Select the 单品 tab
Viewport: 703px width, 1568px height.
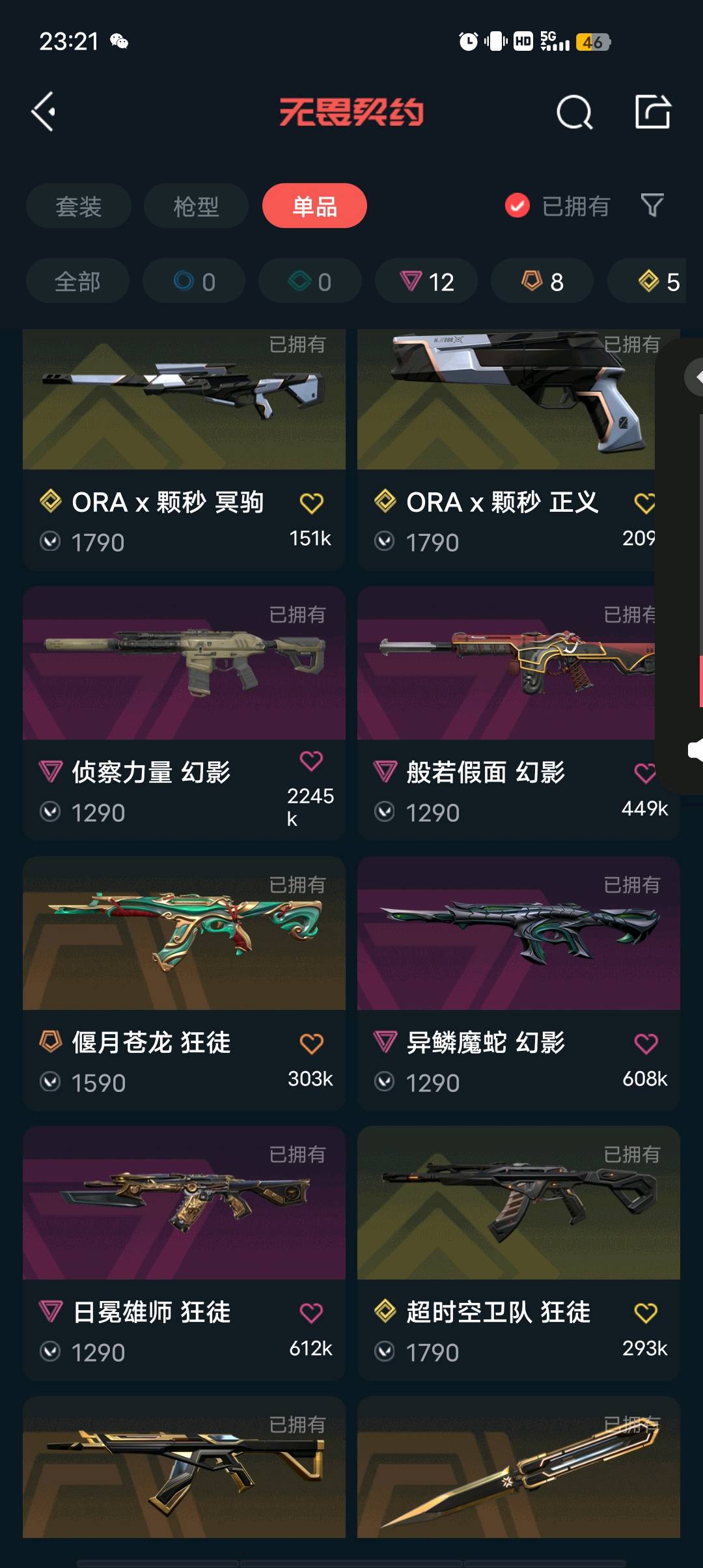[x=314, y=206]
